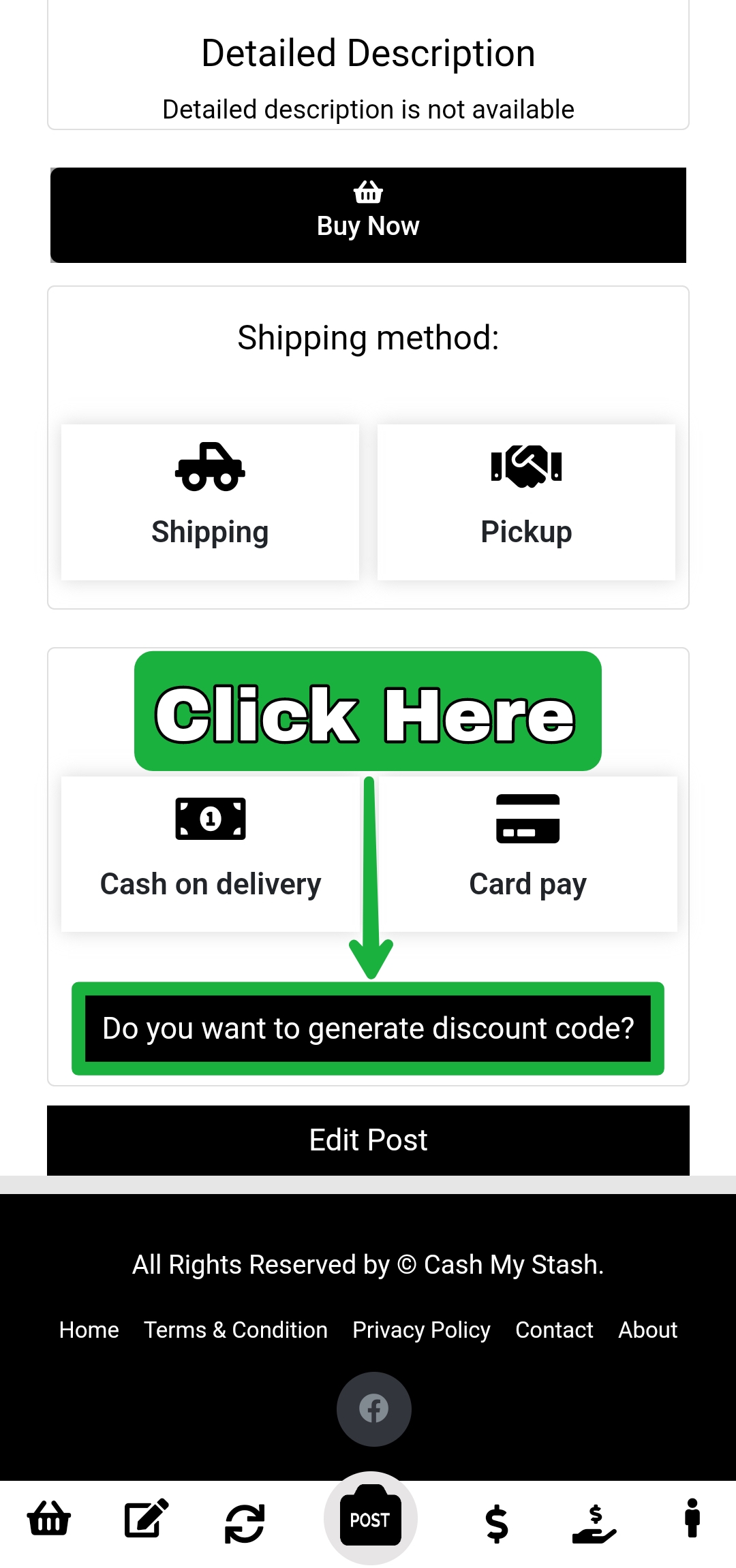Open Edit Post
This screenshot has width=736, height=1568.
(368, 1140)
